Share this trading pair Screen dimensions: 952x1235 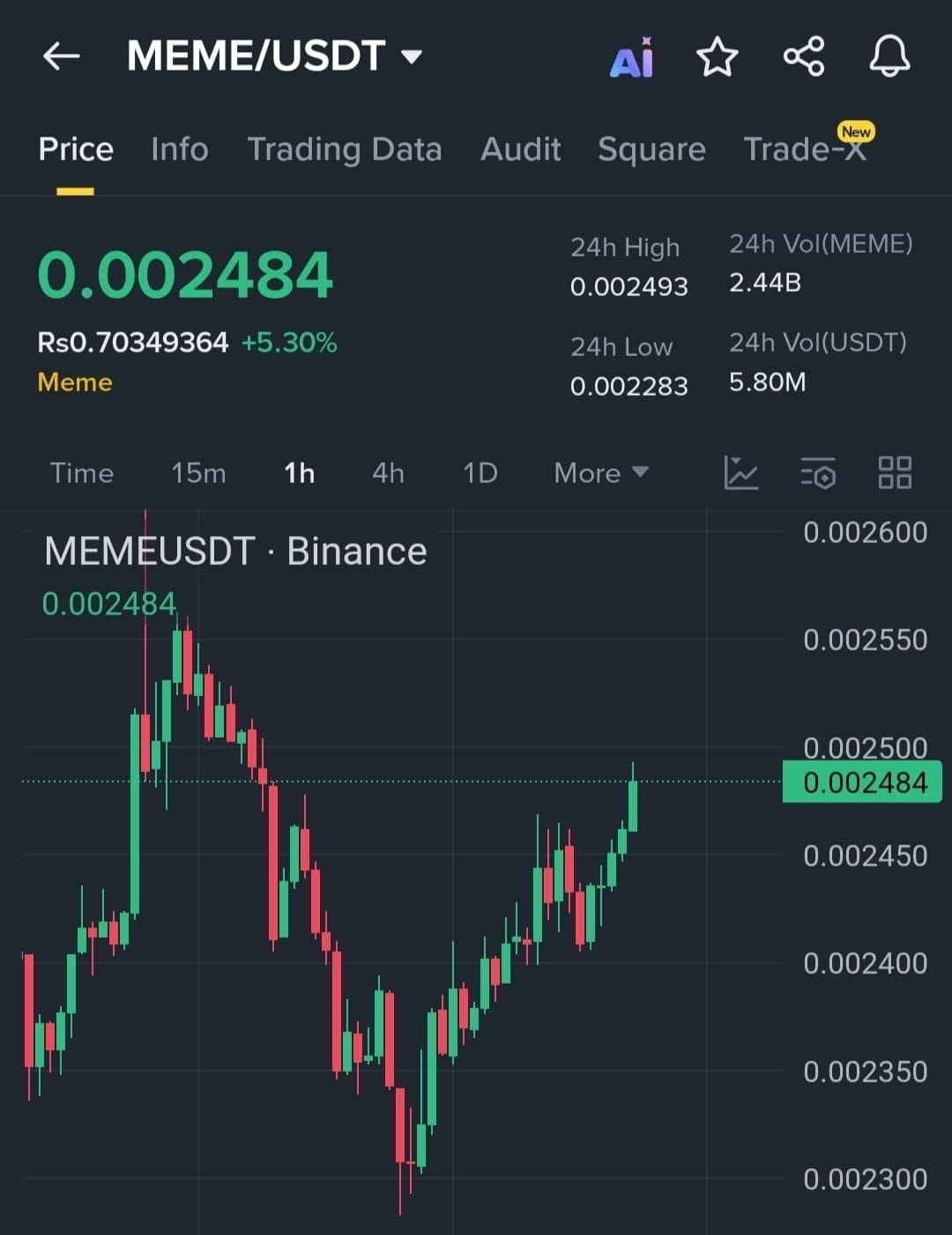point(804,57)
